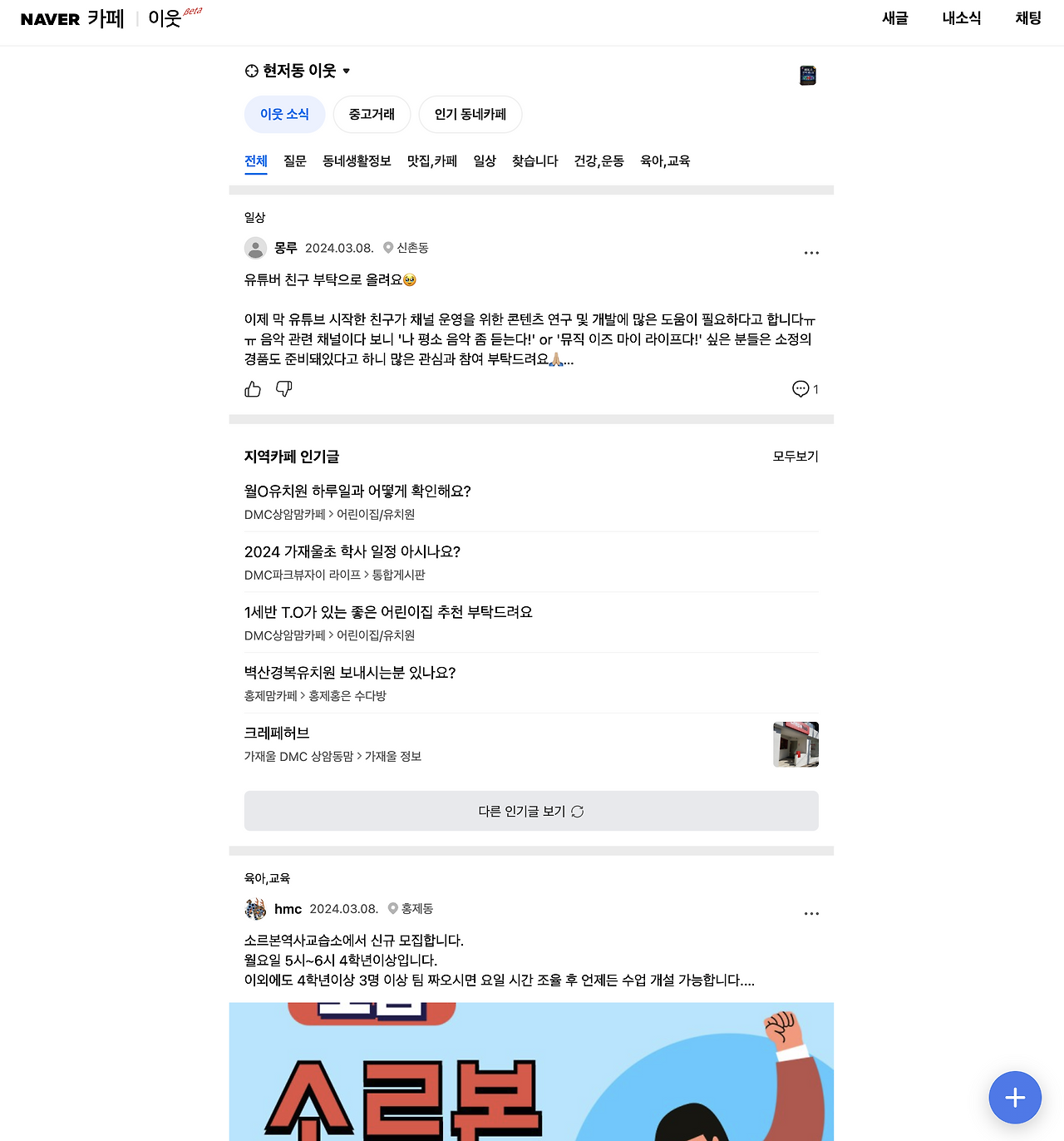The height and width of the screenshot is (1141, 1064).
Task: Switch to the 육아,교육 category tab
Action: tap(667, 161)
